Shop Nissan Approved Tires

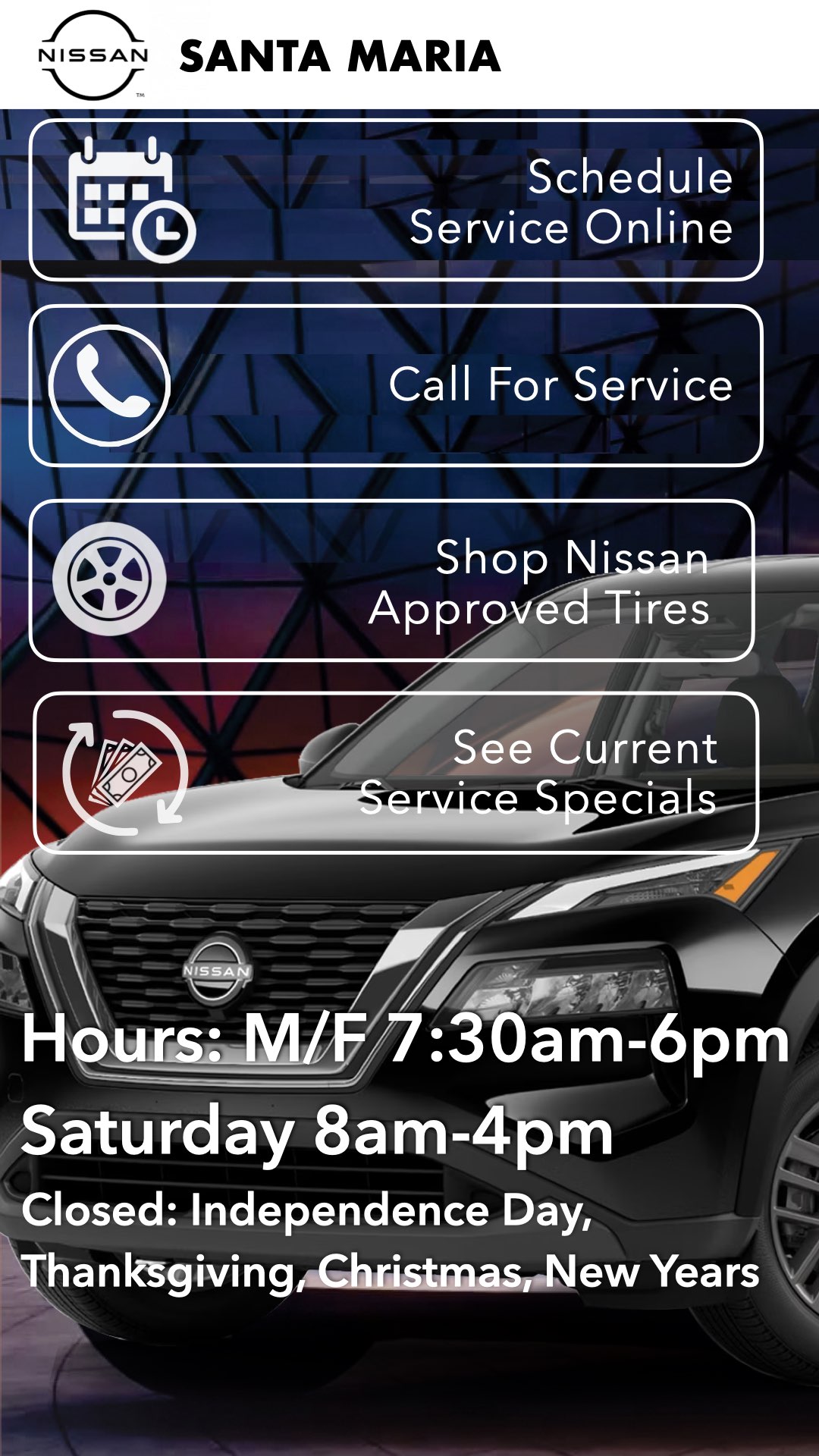[x=392, y=580]
